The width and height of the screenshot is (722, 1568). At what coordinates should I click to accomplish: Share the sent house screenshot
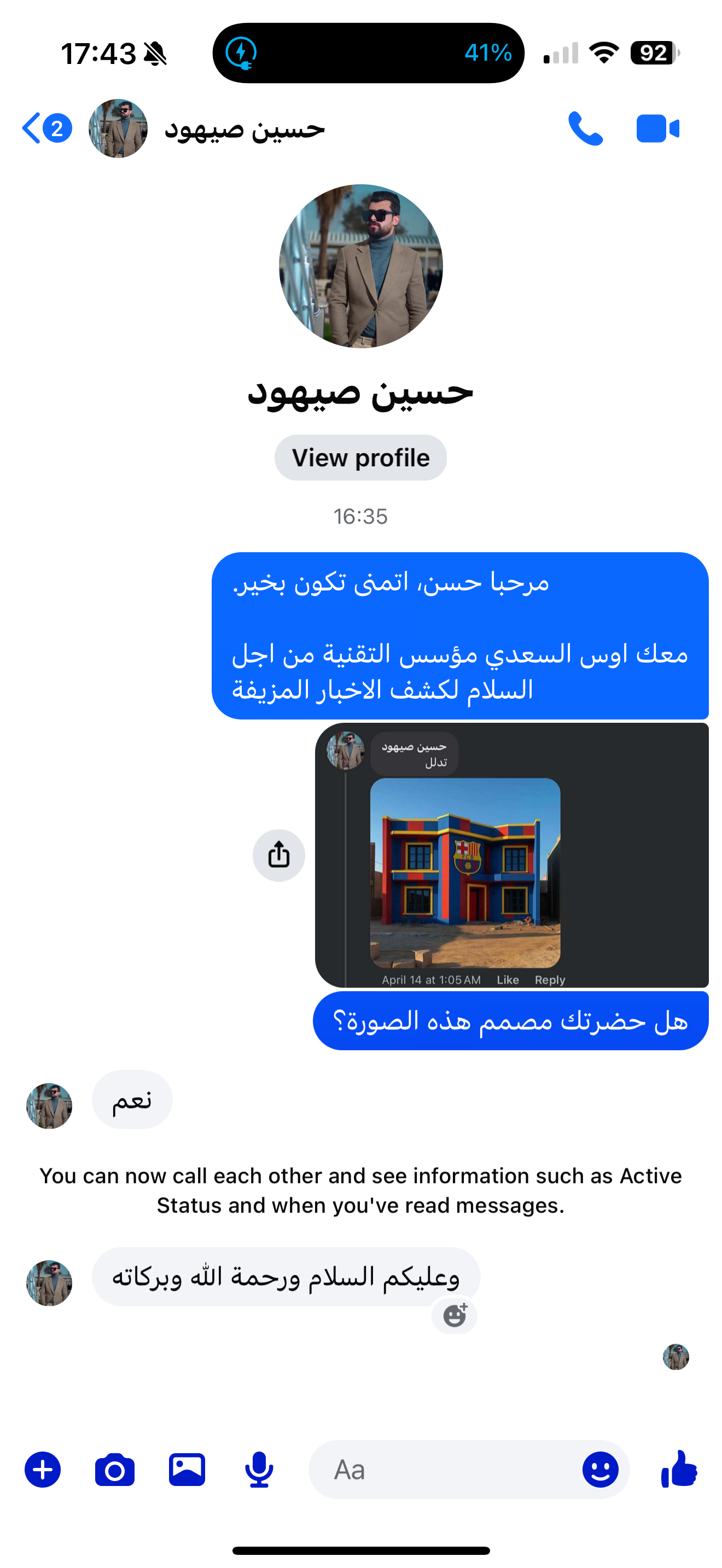279,855
